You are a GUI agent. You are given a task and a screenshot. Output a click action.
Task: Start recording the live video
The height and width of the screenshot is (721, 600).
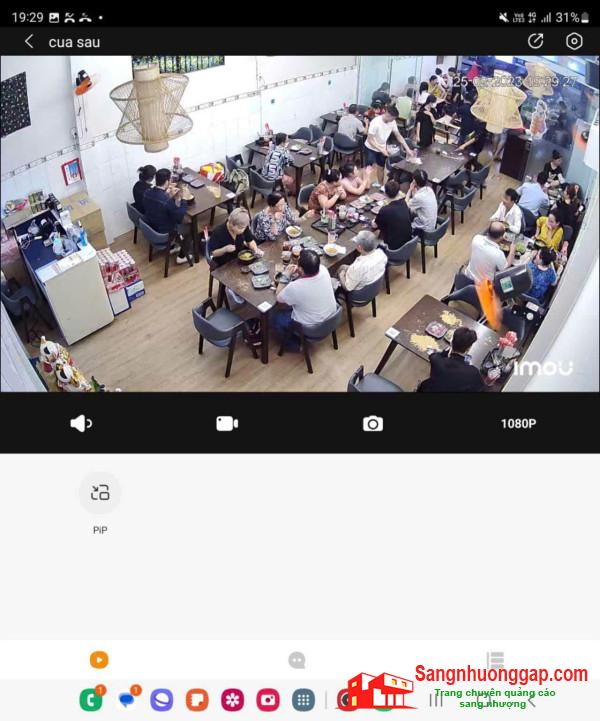tap(227, 423)
